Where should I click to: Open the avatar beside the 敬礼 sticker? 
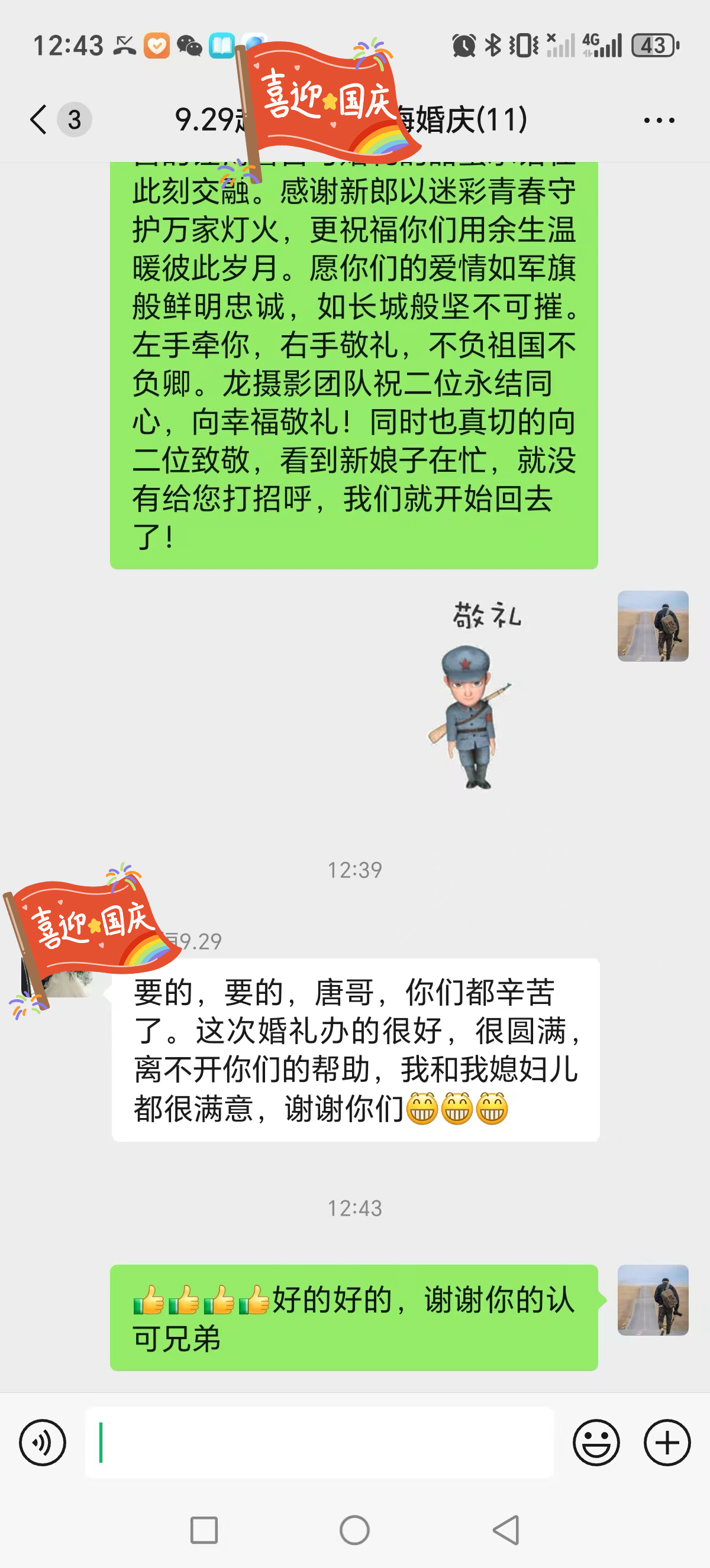coord(653,626)
